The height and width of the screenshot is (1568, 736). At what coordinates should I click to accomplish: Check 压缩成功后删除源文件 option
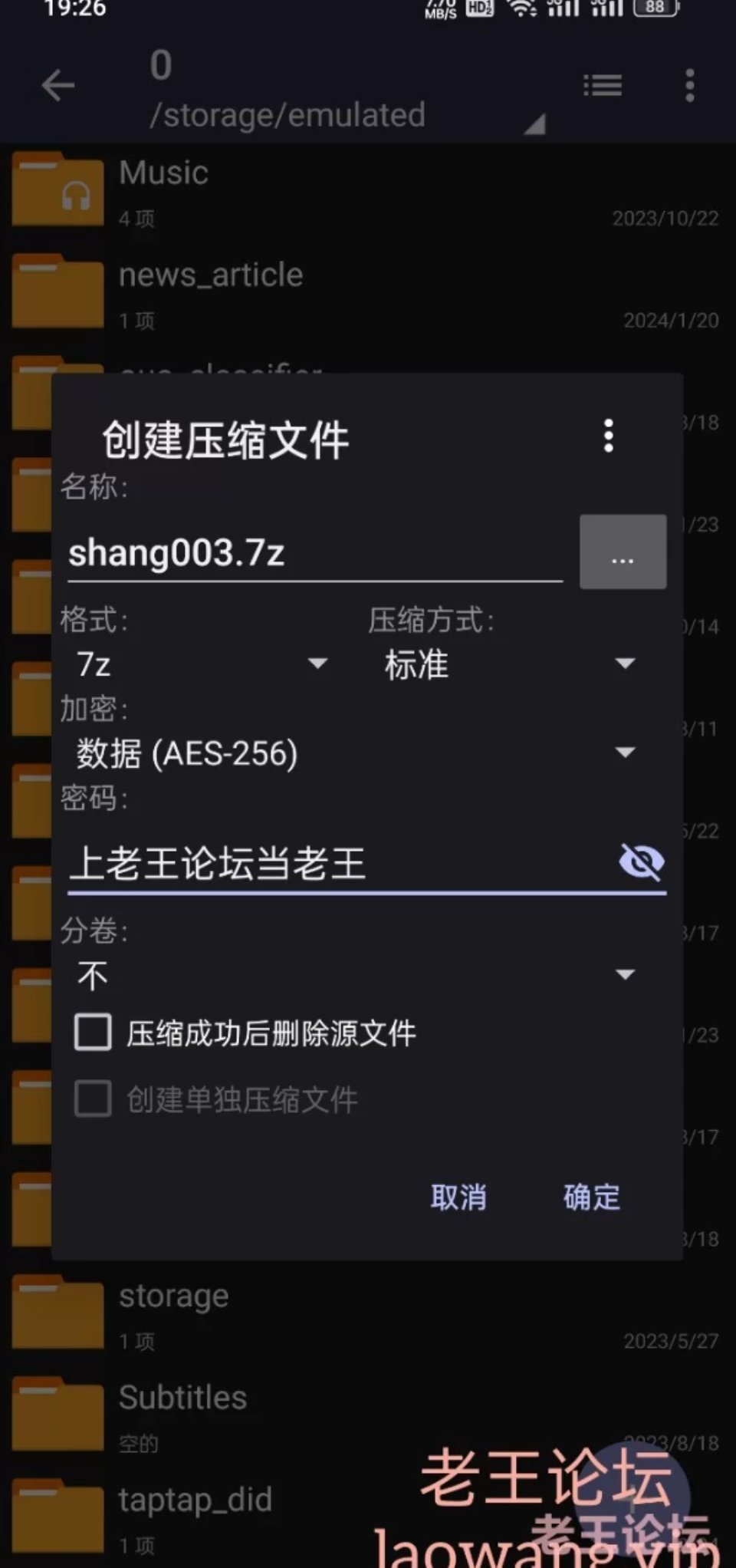(93, 1033)
